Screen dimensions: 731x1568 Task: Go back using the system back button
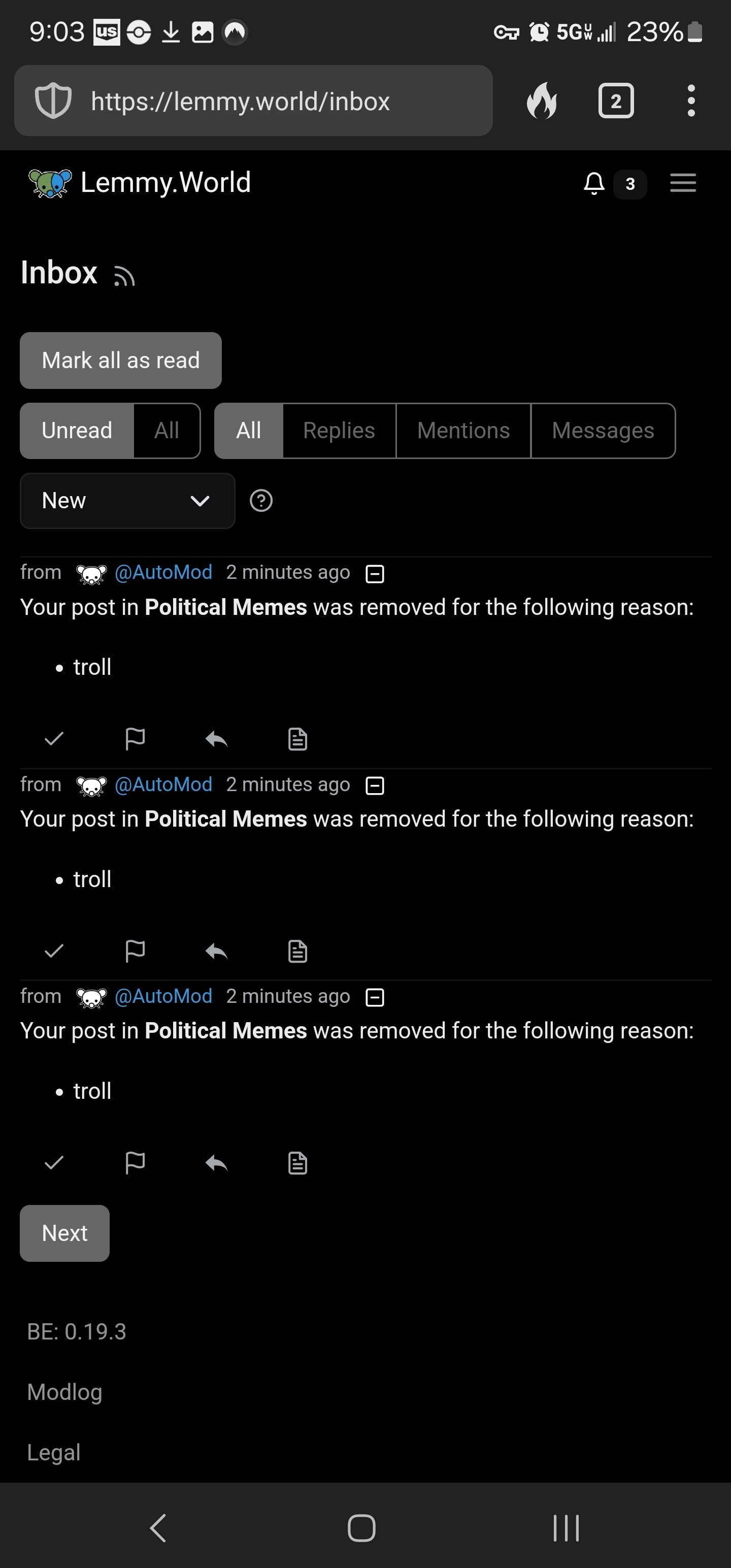[158, 1528]
